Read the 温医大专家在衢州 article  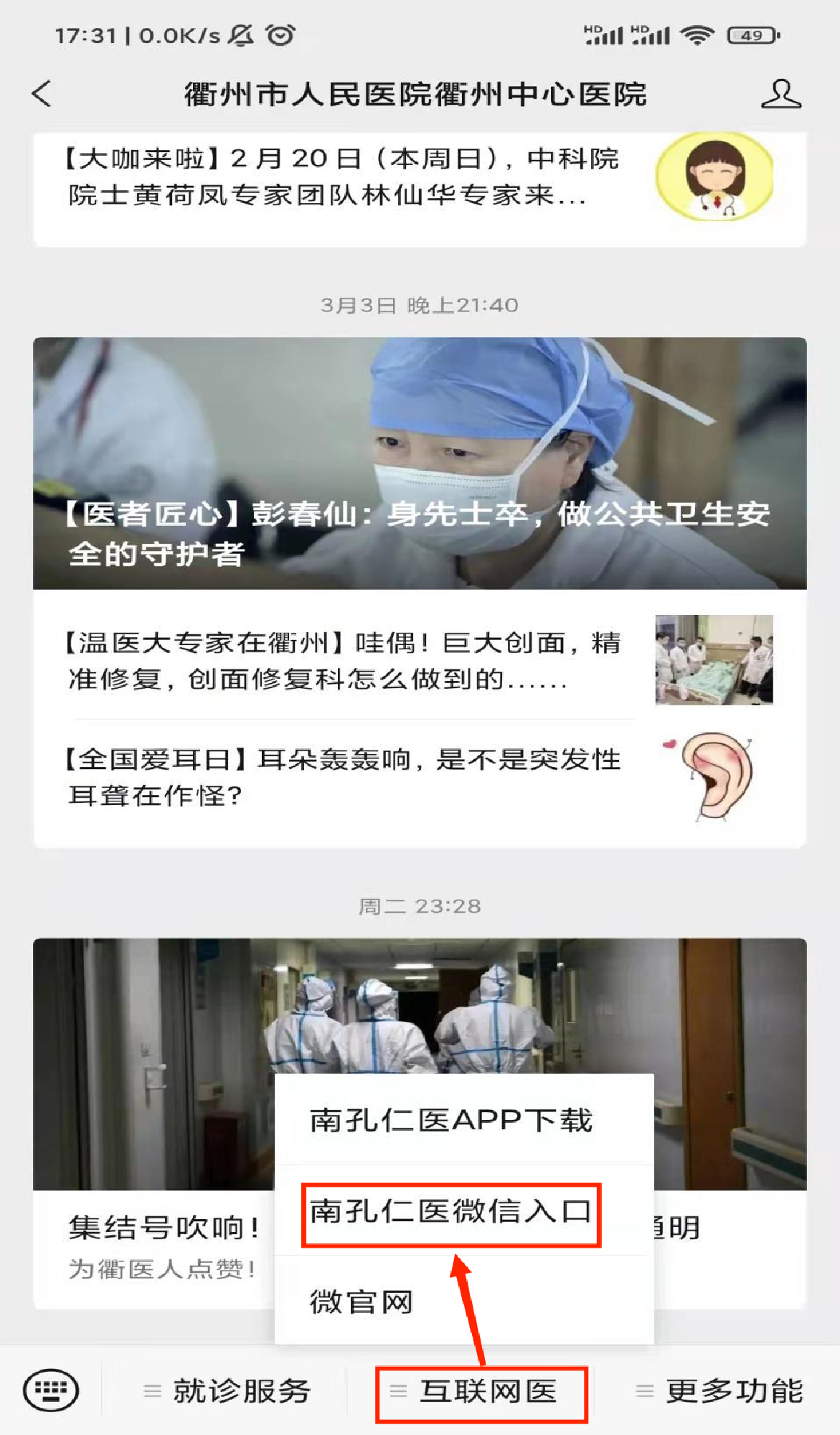(344, 660)
